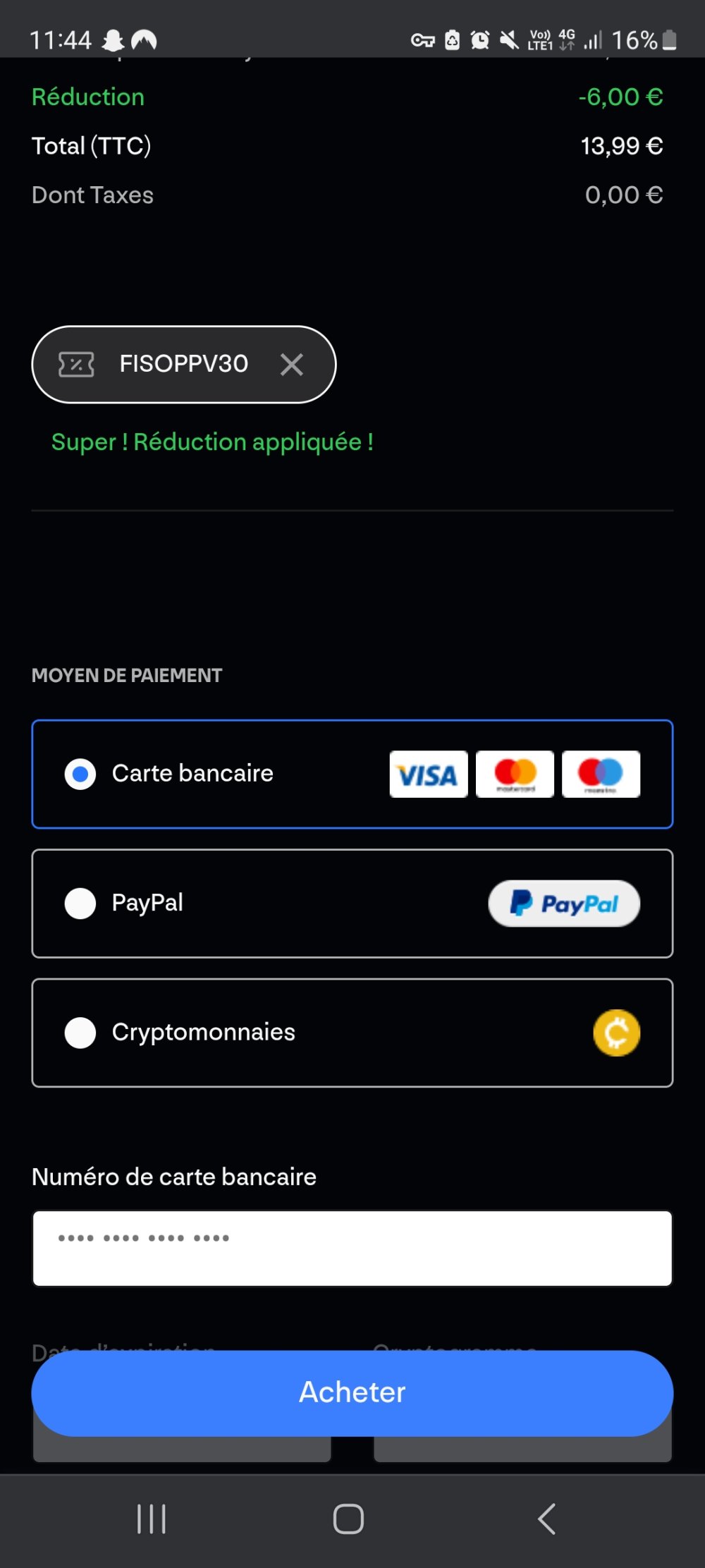
Task: Tap the Acheter button
Action: (352, 1393)
